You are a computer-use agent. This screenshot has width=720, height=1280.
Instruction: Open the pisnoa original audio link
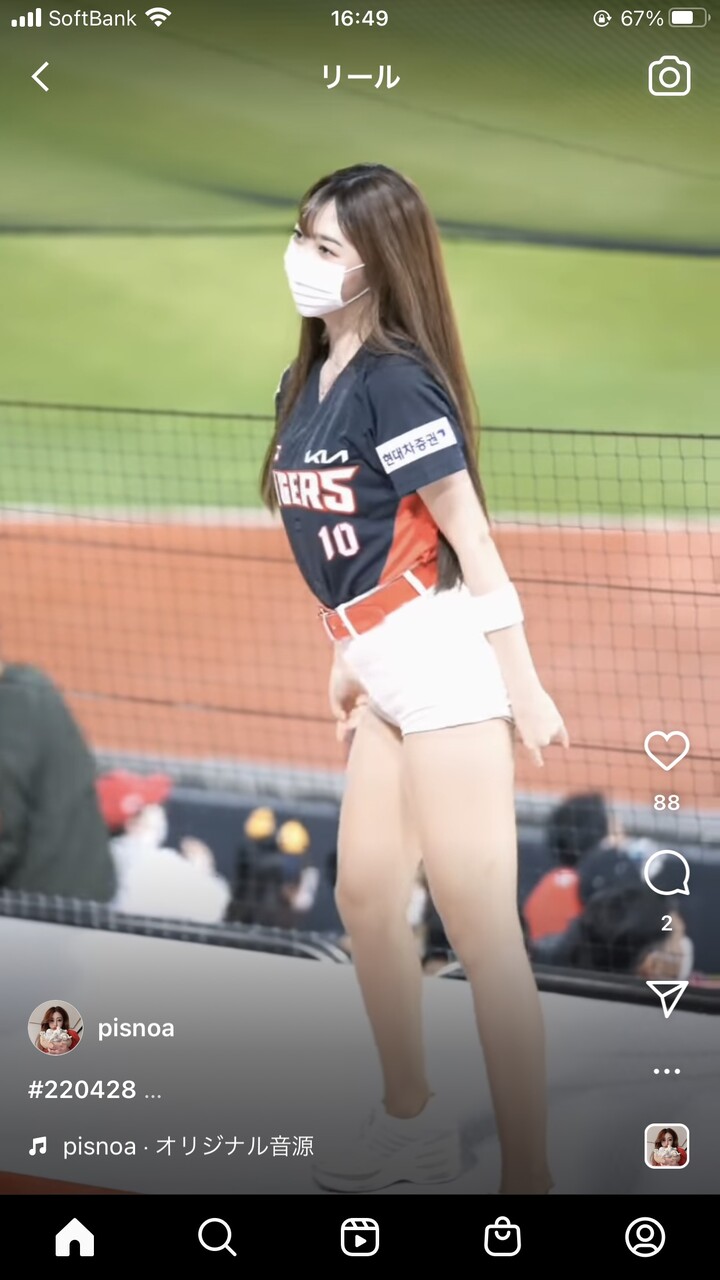(x=188, y=1146)
